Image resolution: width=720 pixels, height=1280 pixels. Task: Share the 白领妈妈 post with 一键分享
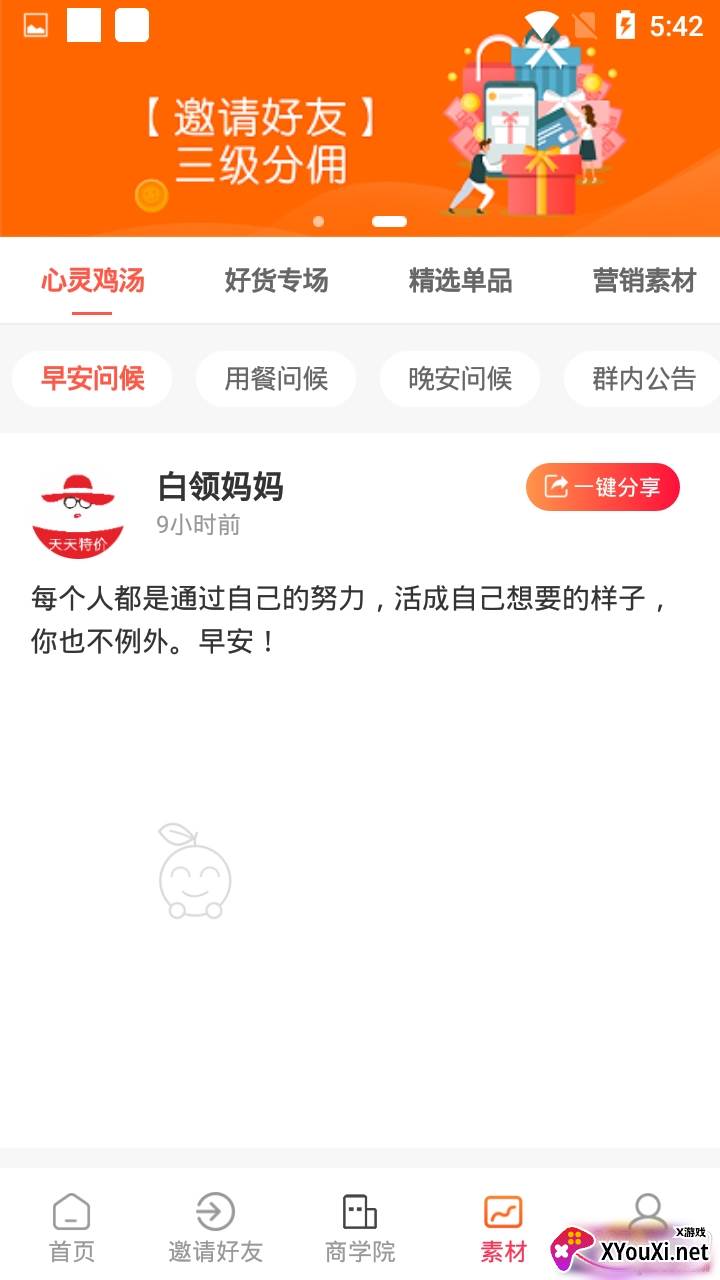coord(603,487)
